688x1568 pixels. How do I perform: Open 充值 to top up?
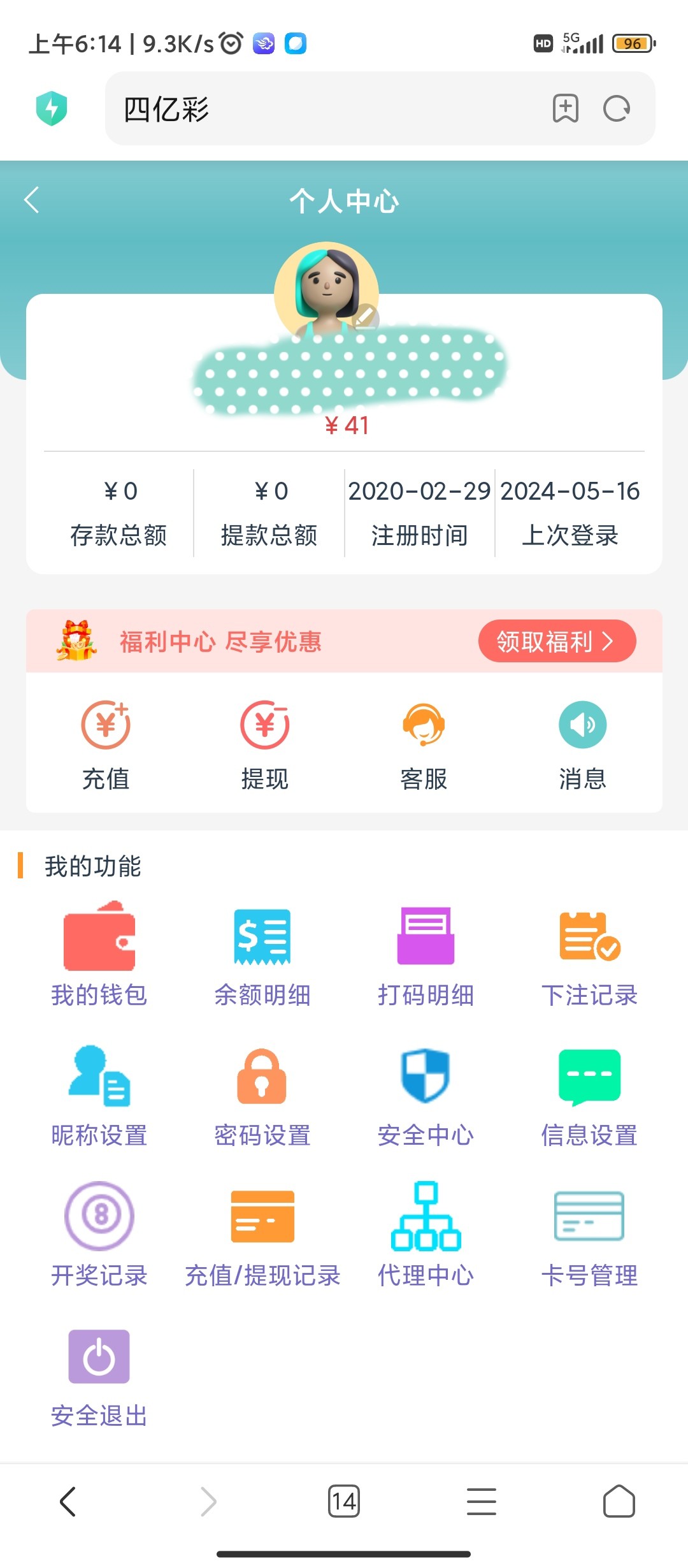point(106,744)
